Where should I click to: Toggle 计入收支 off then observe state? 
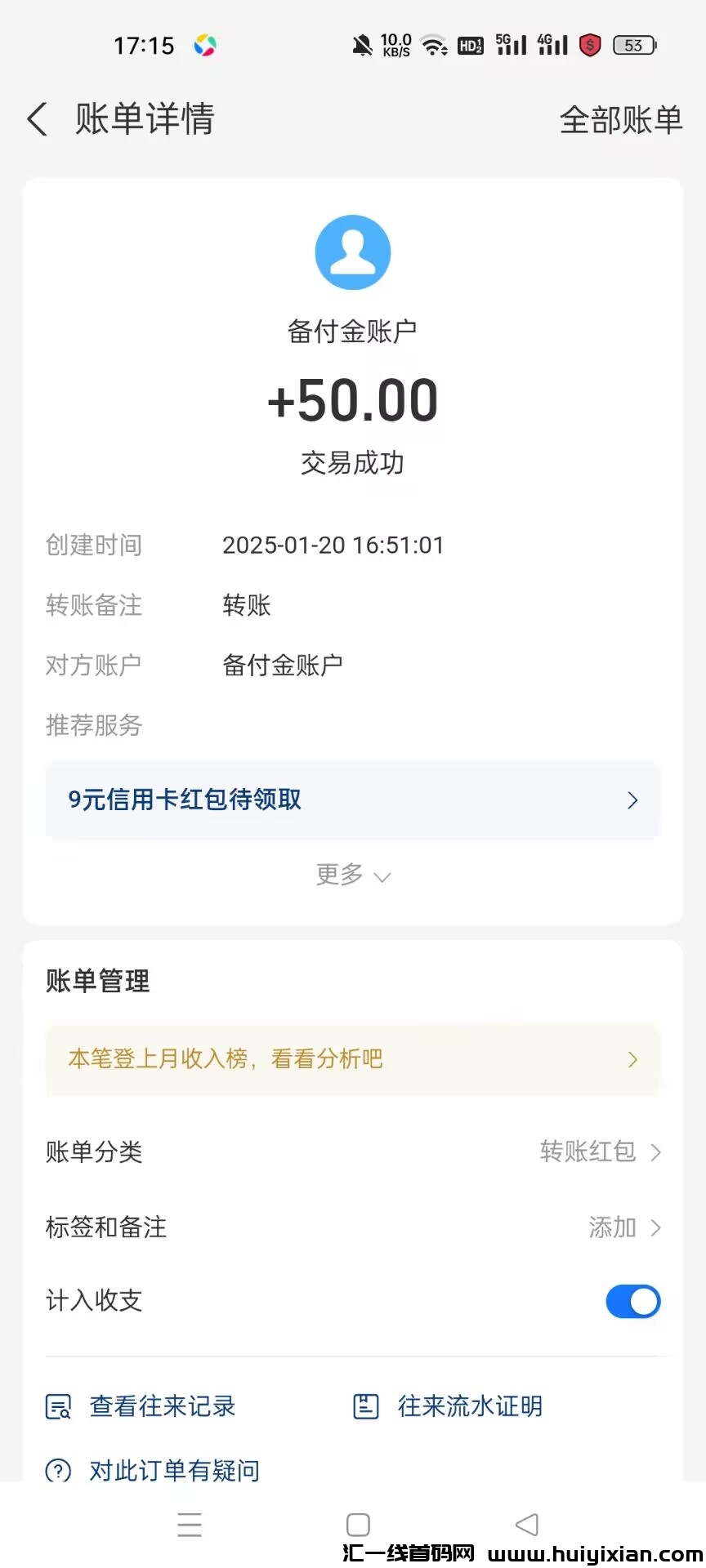pyautogui.click(x=632, y=1302)
